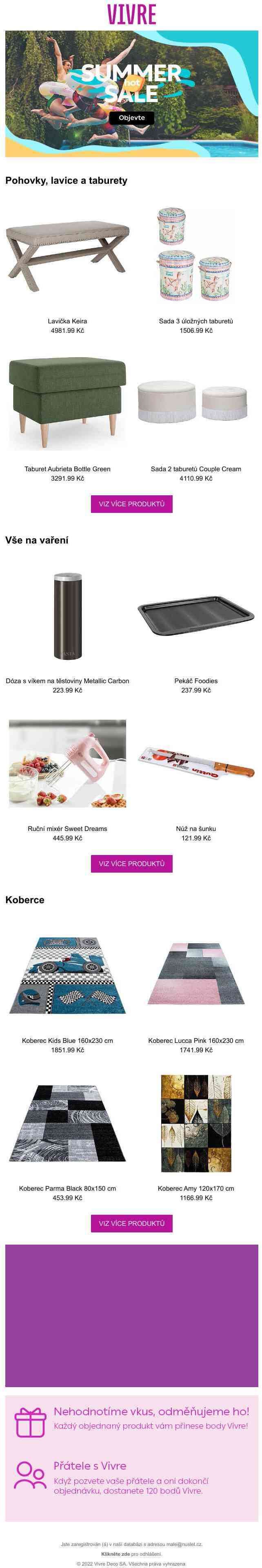Screen dimensions: 262x1568
Task: Select the Nůž na šunku knife
Action: click(x=196, y=763)
